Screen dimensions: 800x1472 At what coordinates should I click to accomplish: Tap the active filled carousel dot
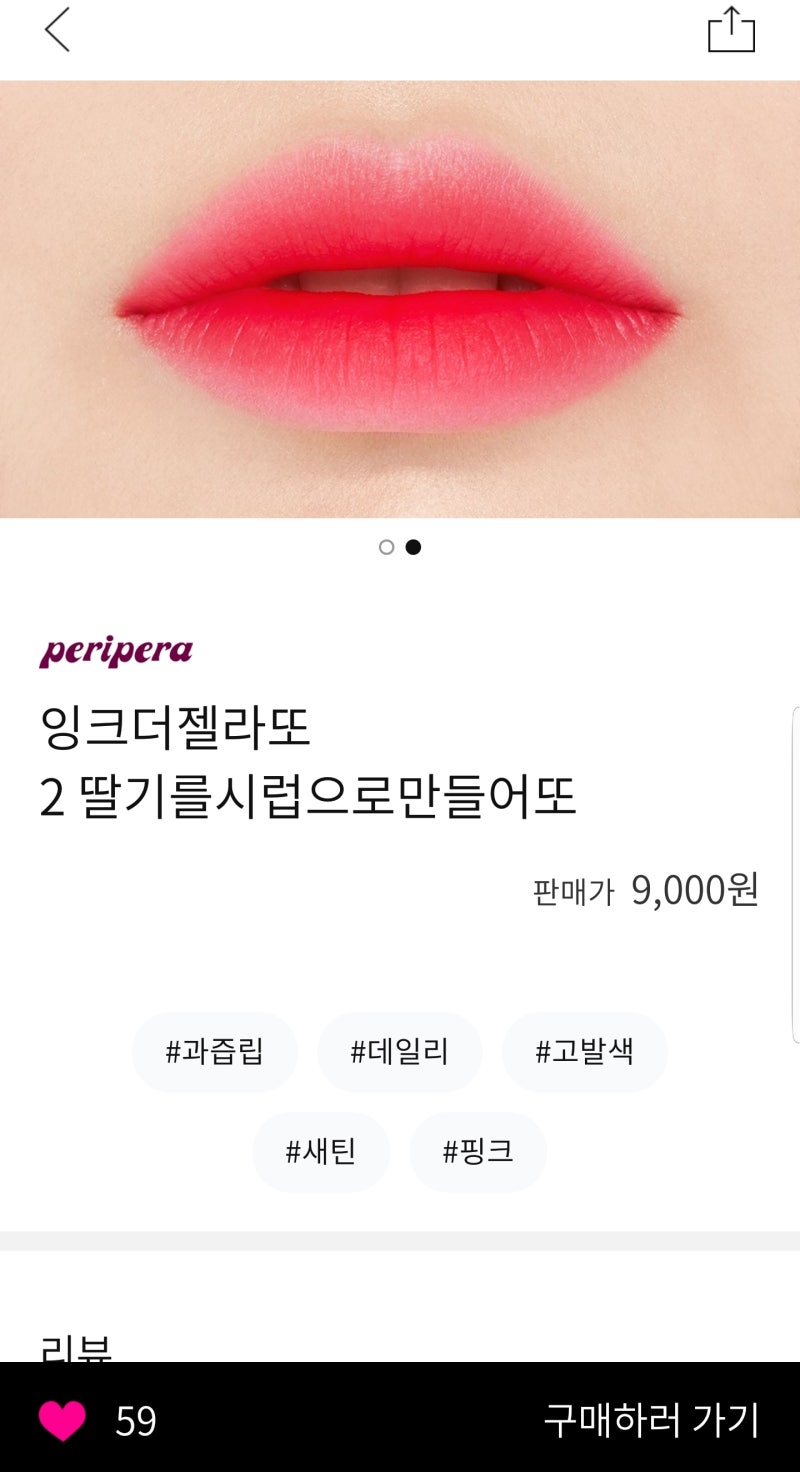pos(415,547)
